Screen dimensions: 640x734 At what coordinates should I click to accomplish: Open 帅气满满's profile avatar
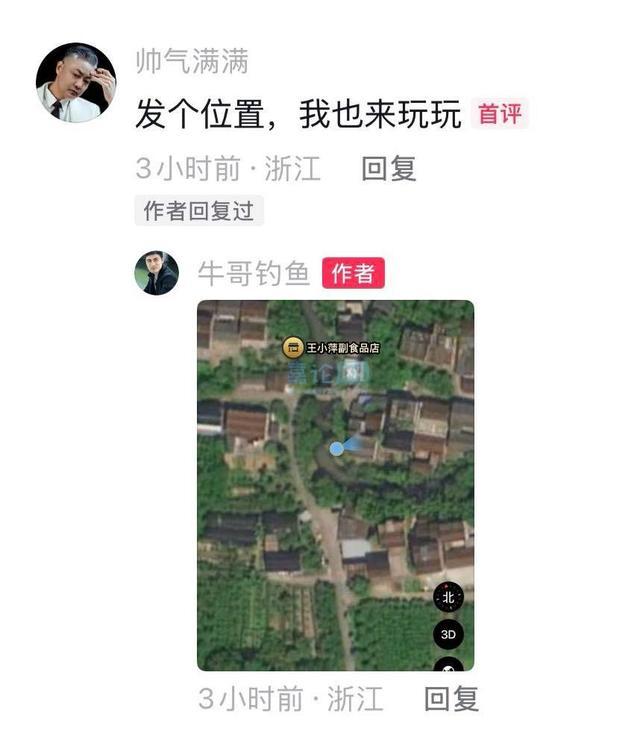pos(76,82)
